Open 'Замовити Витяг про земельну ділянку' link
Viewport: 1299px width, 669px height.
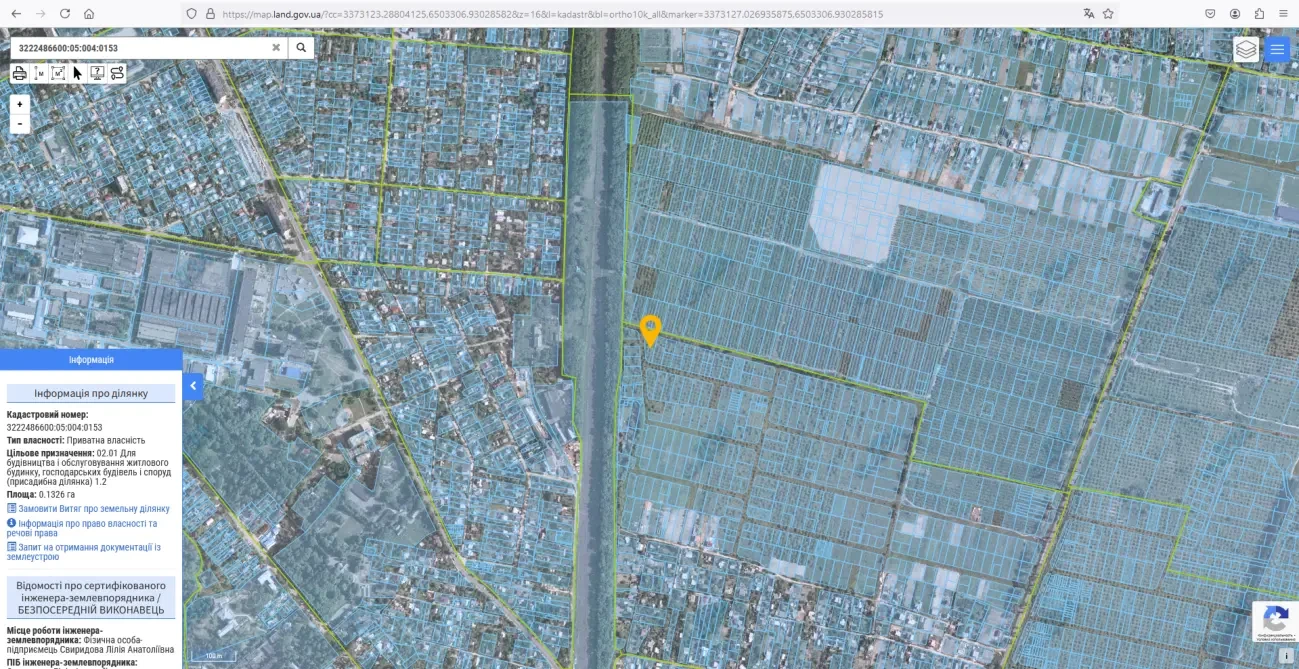point(93,509)
